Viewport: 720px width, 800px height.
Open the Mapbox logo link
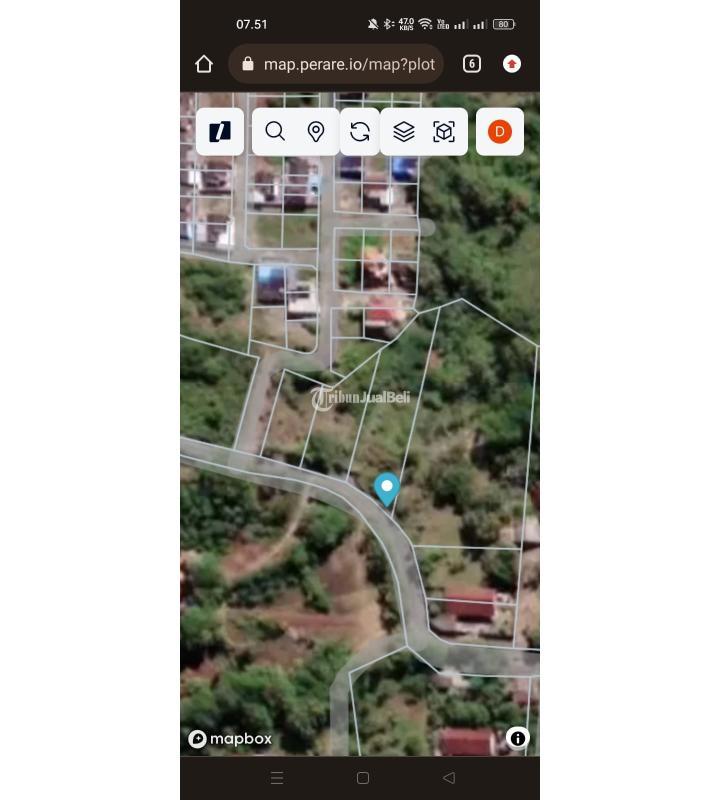point(230,739)
